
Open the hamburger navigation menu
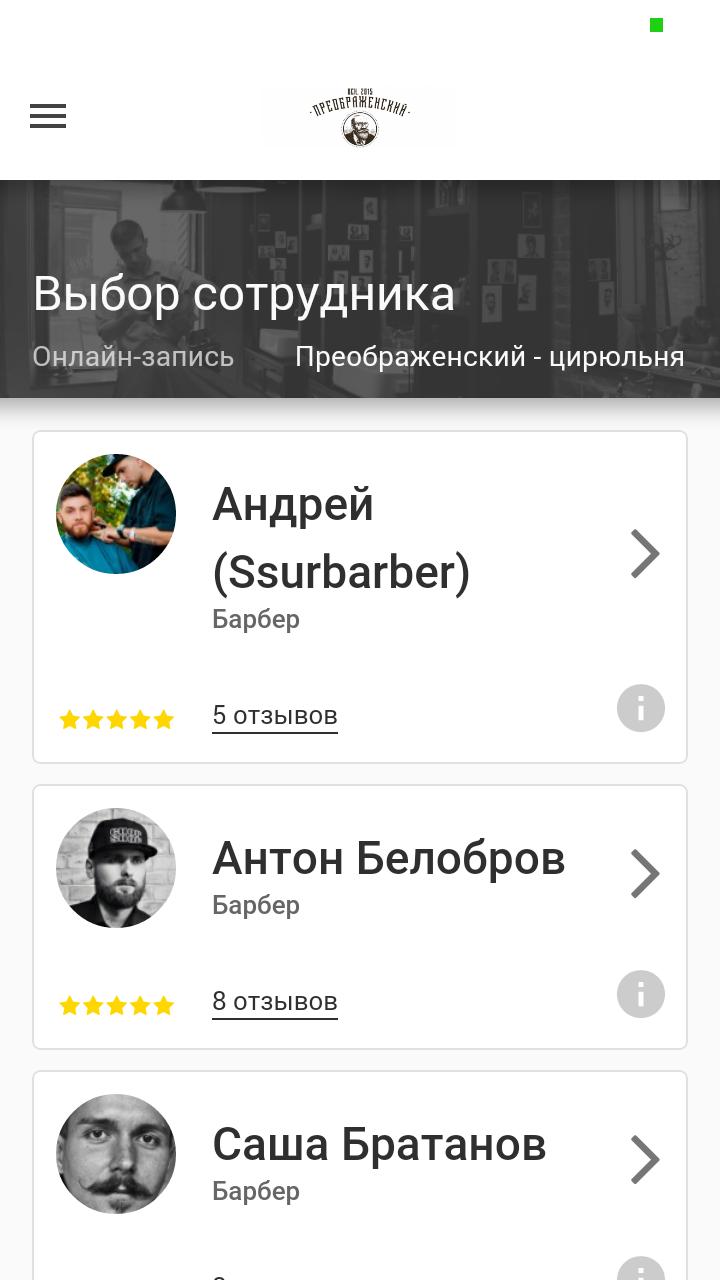point(48,117)
